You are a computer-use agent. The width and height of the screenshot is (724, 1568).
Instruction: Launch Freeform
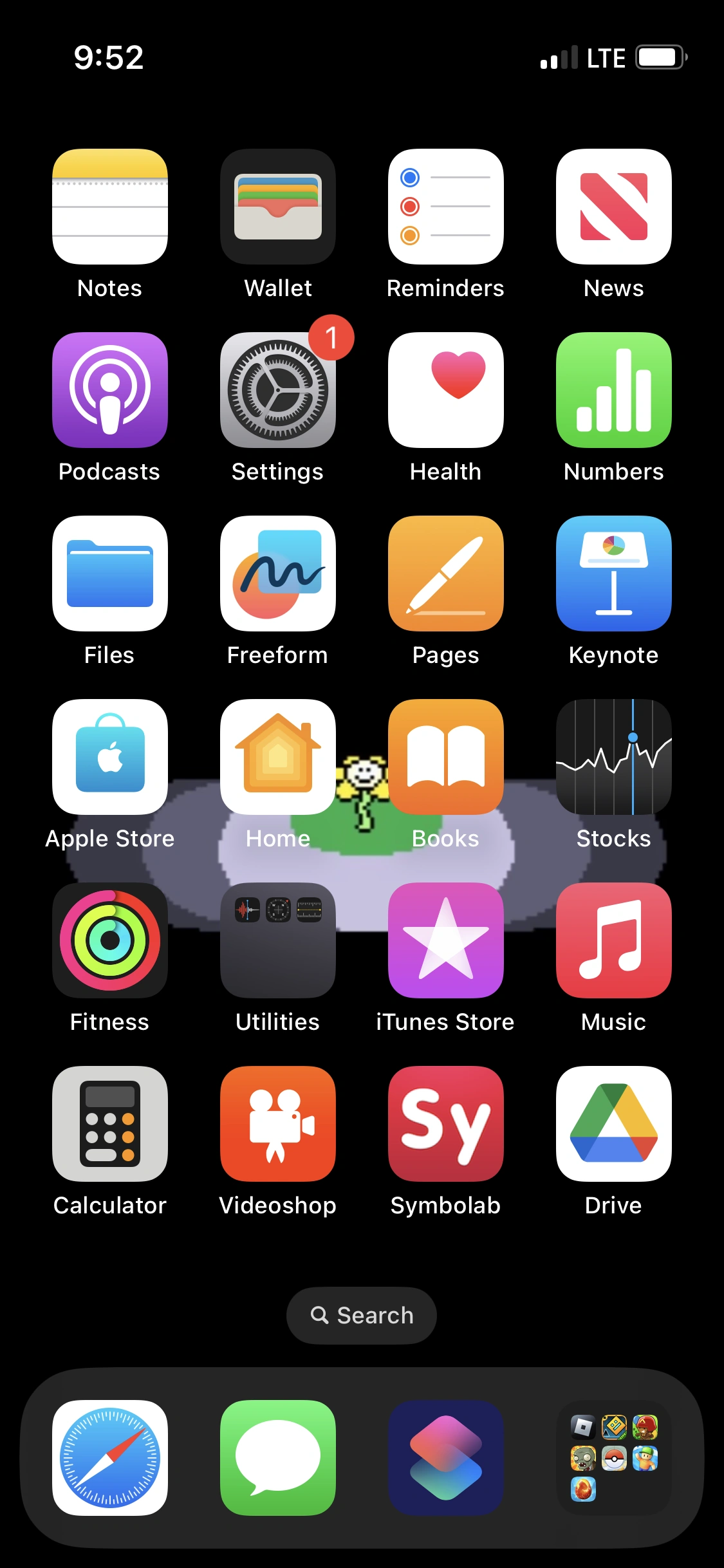point(278,574)
